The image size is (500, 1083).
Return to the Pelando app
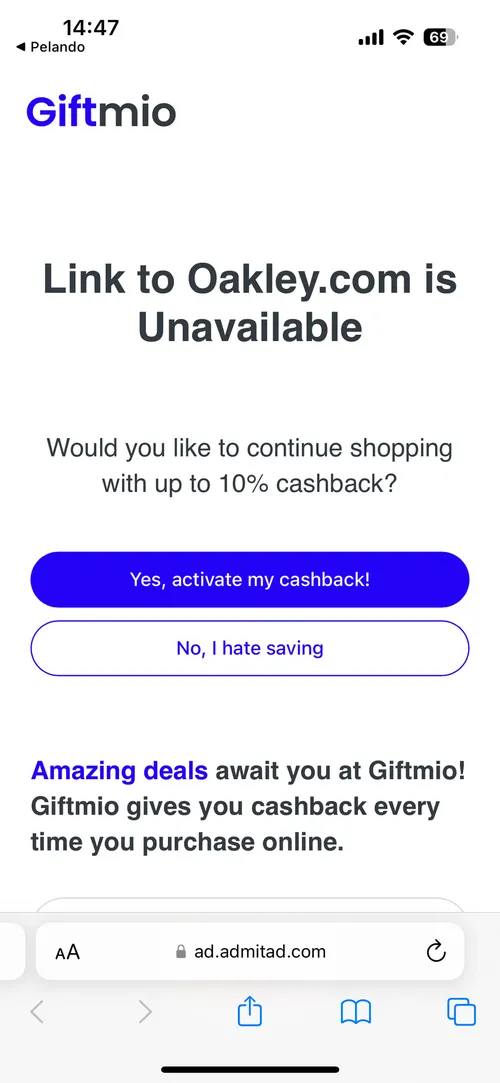(50, 47)
